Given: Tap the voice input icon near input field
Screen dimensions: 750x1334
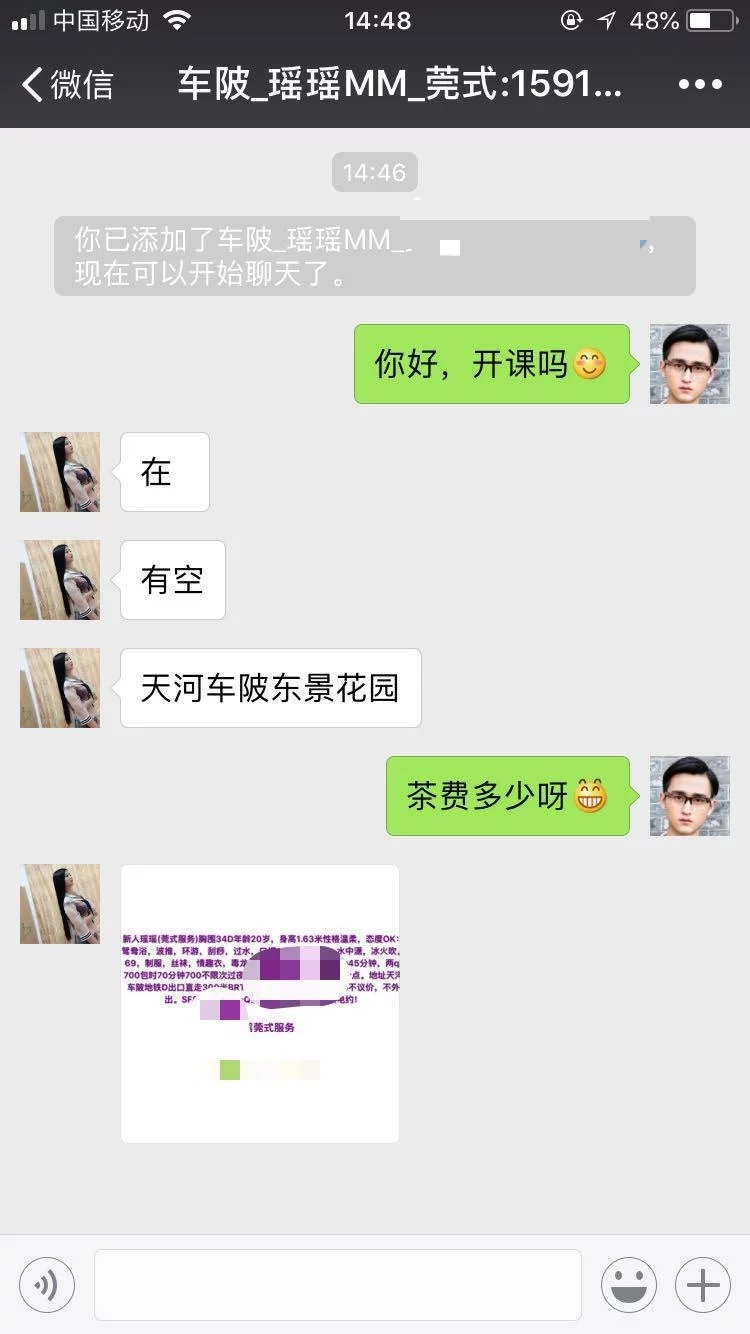Looking at the screenshot, I should pos(47,1284).
